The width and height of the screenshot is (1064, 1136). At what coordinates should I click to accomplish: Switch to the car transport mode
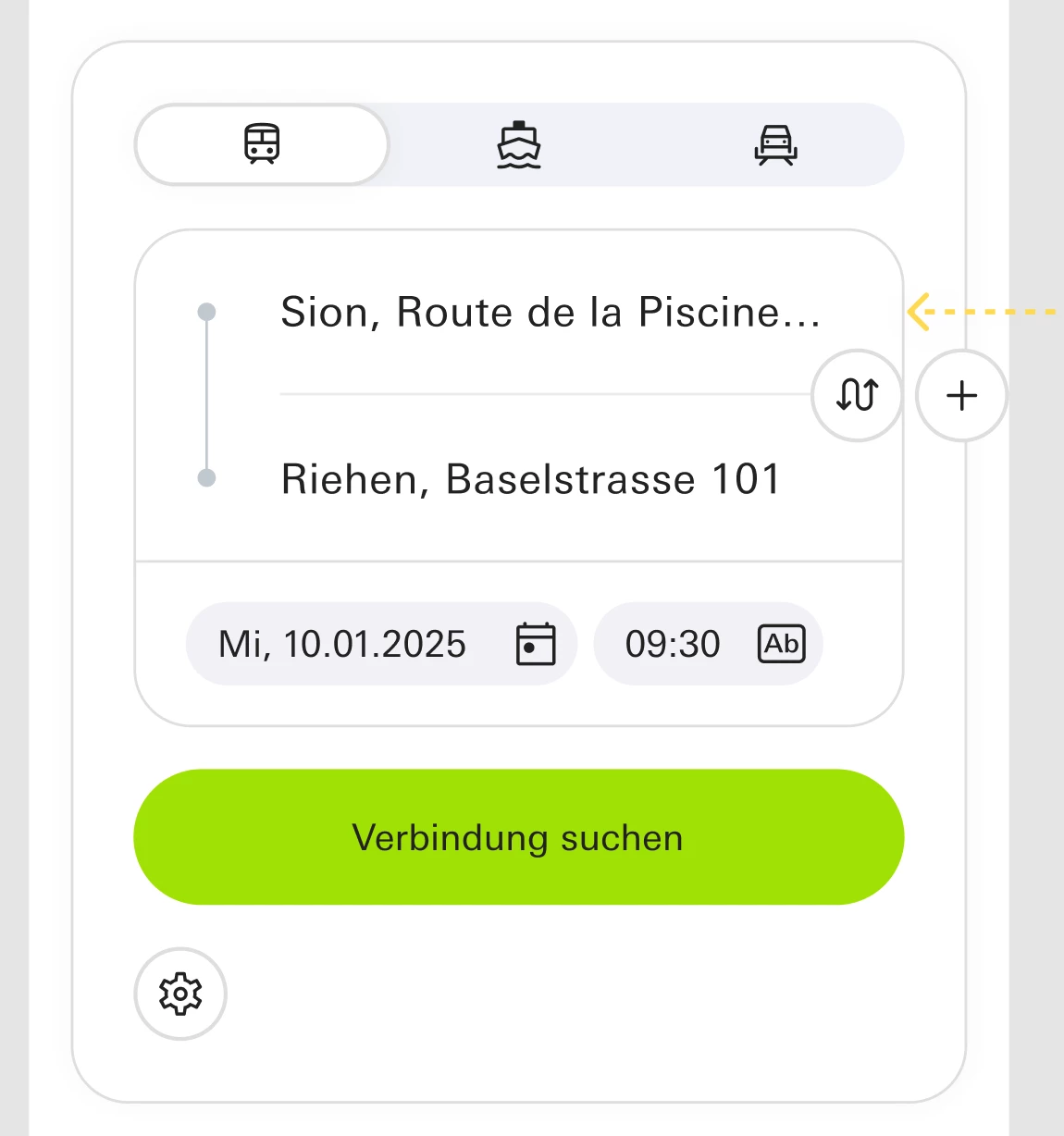[x=775, y=144]
